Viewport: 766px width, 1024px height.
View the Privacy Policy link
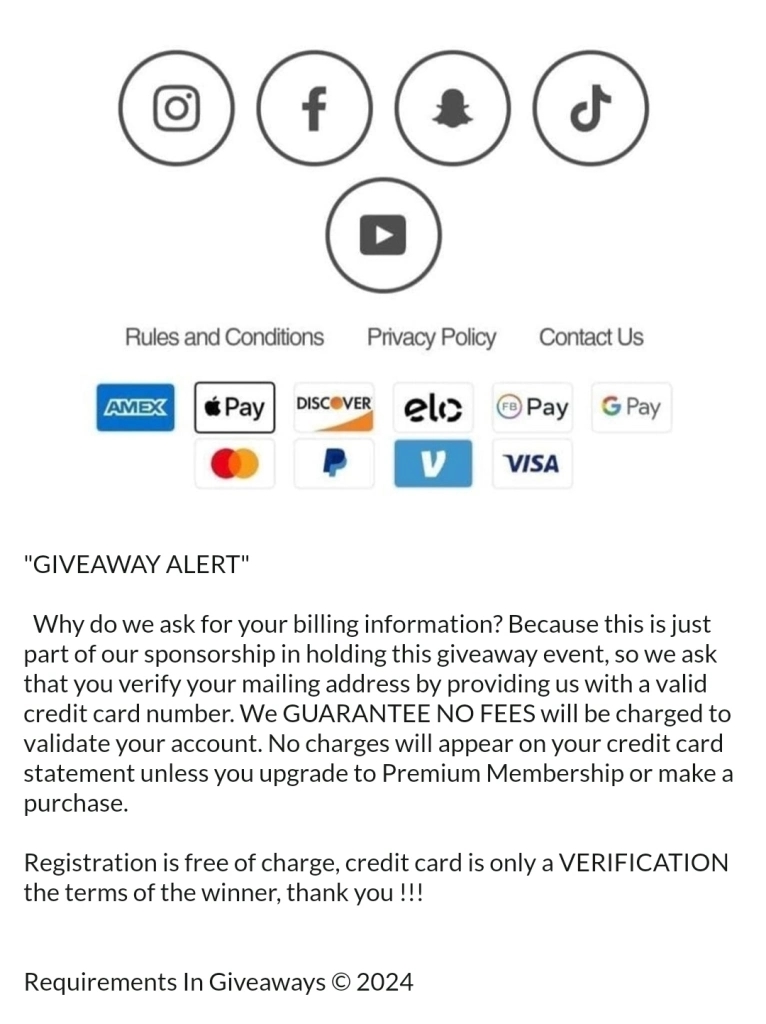[x=431, y=338]
